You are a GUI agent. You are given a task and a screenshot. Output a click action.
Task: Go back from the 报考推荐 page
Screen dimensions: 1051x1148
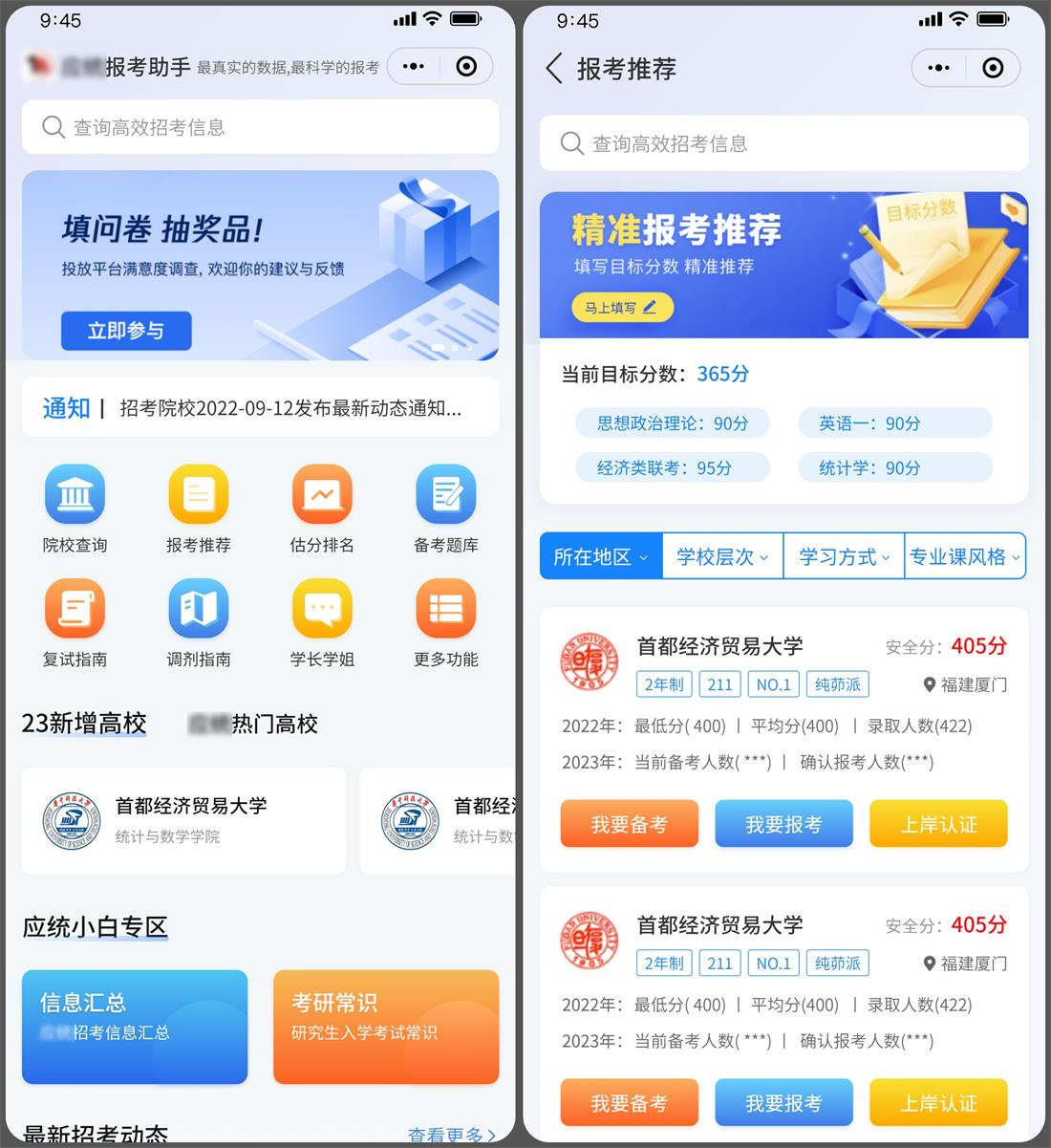[x=554, y=69]
